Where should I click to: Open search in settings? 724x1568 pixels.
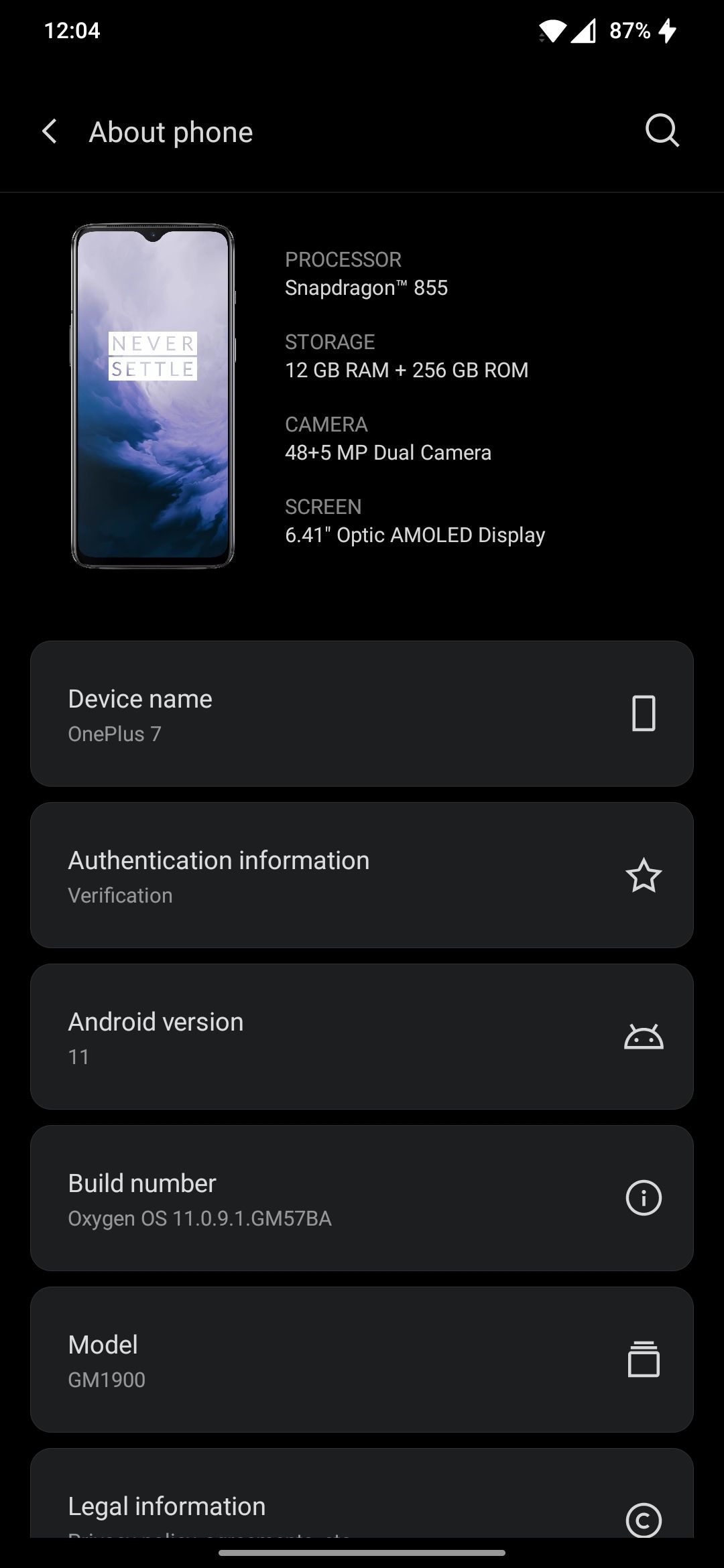662,131
